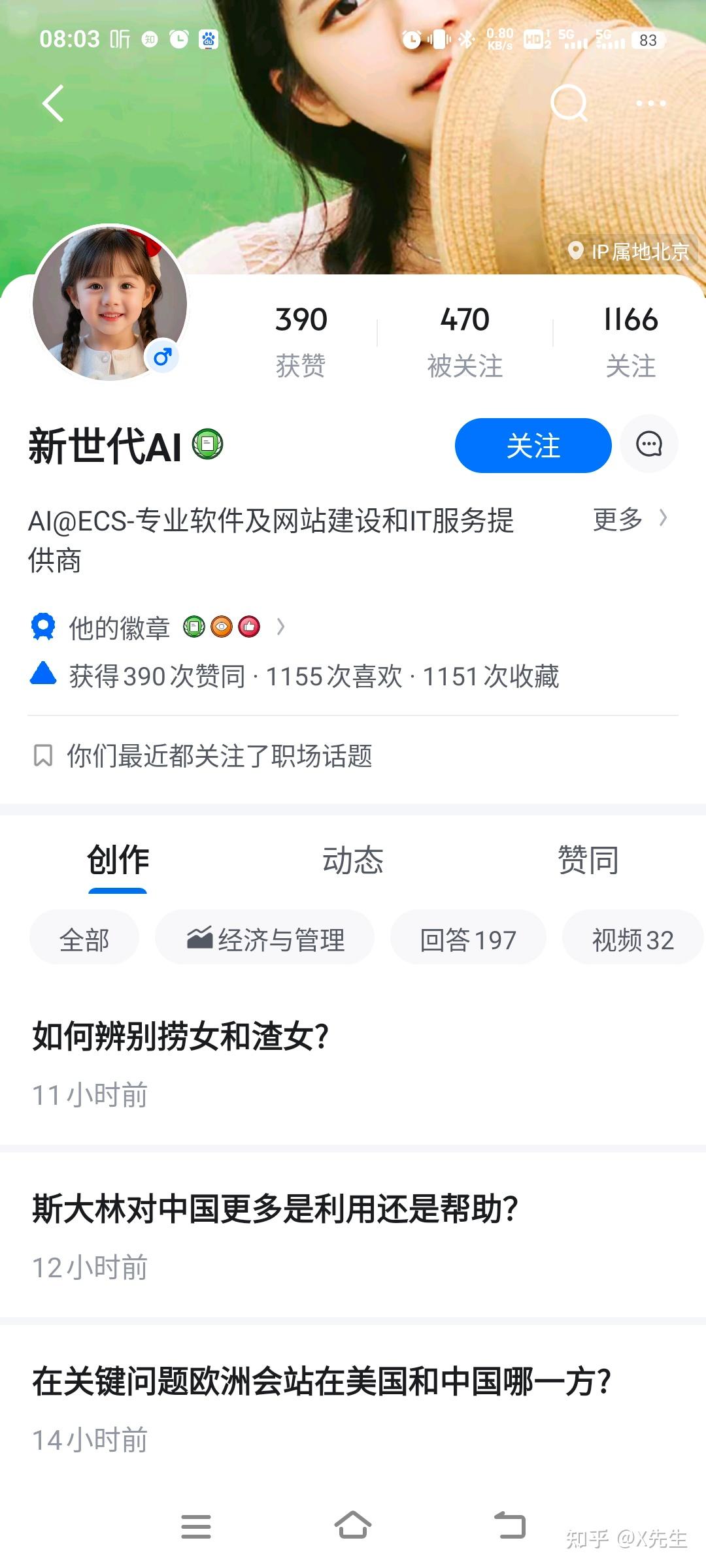Send a private message via chat icon
706x1568 pixels.
coord(648,444)
